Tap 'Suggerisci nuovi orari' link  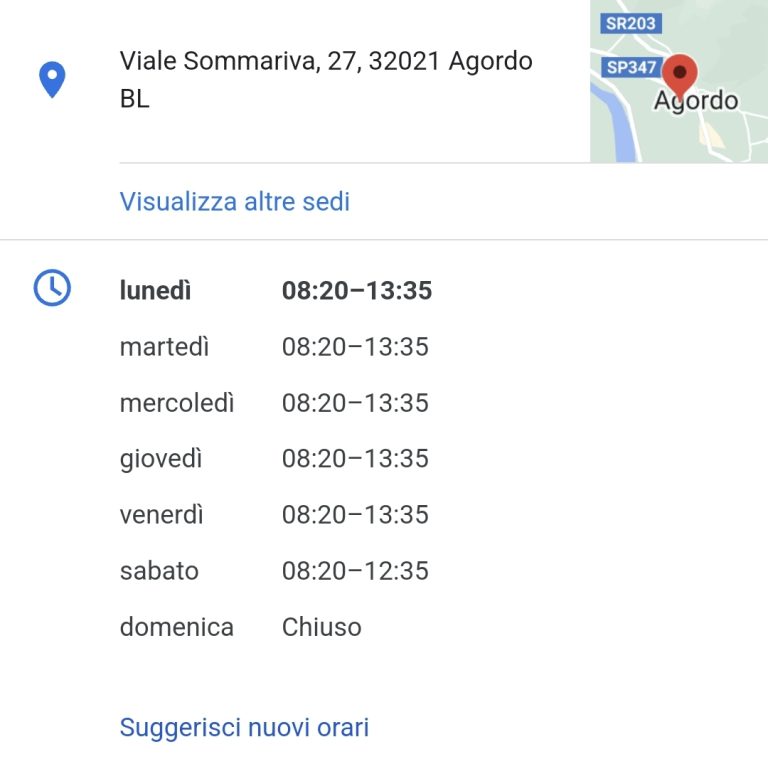244,727
